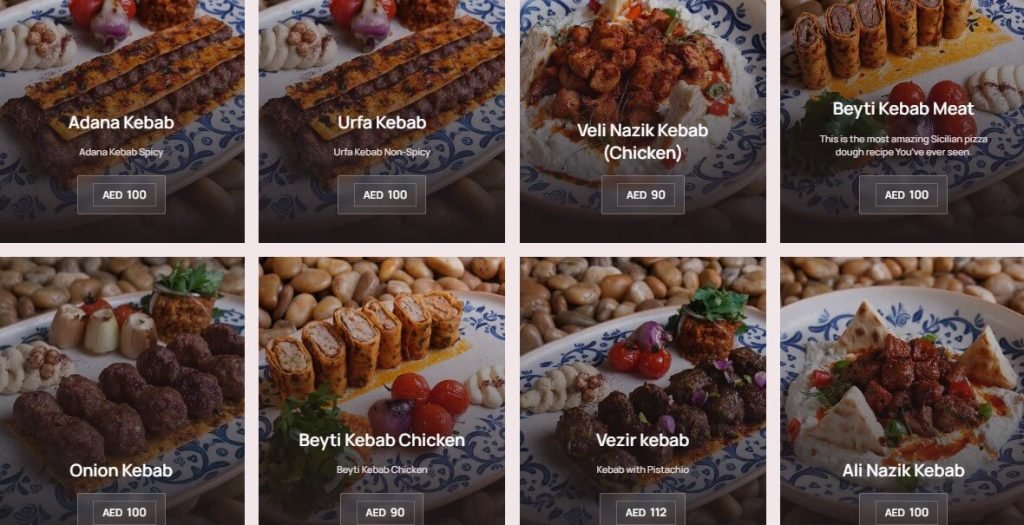Tap the AED 100 button under Urfa Kebab

pos(382,195)
